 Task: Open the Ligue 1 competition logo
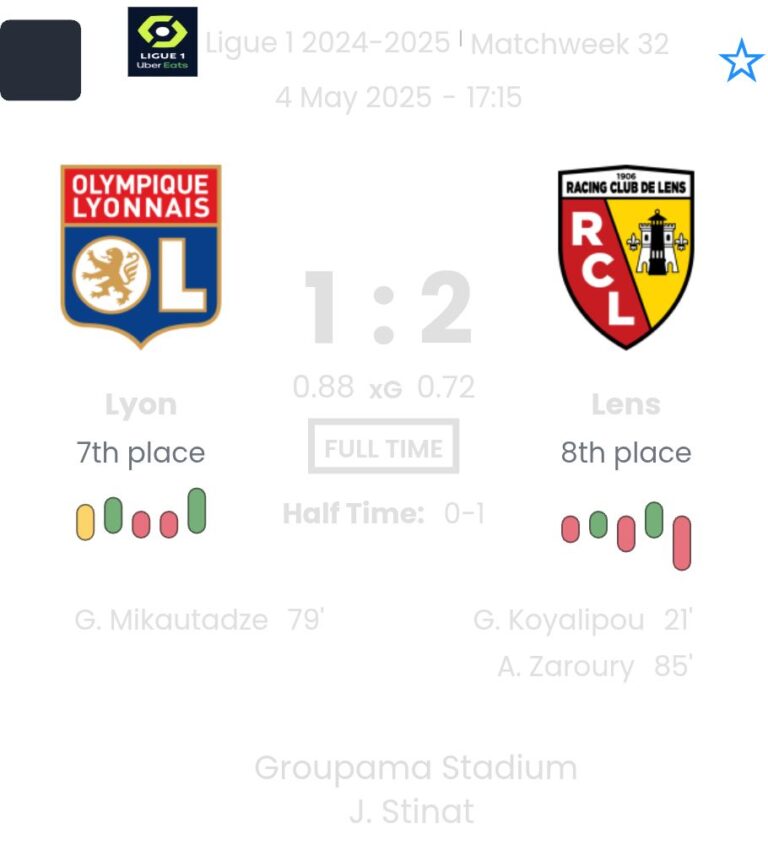(x=163, y=42)
